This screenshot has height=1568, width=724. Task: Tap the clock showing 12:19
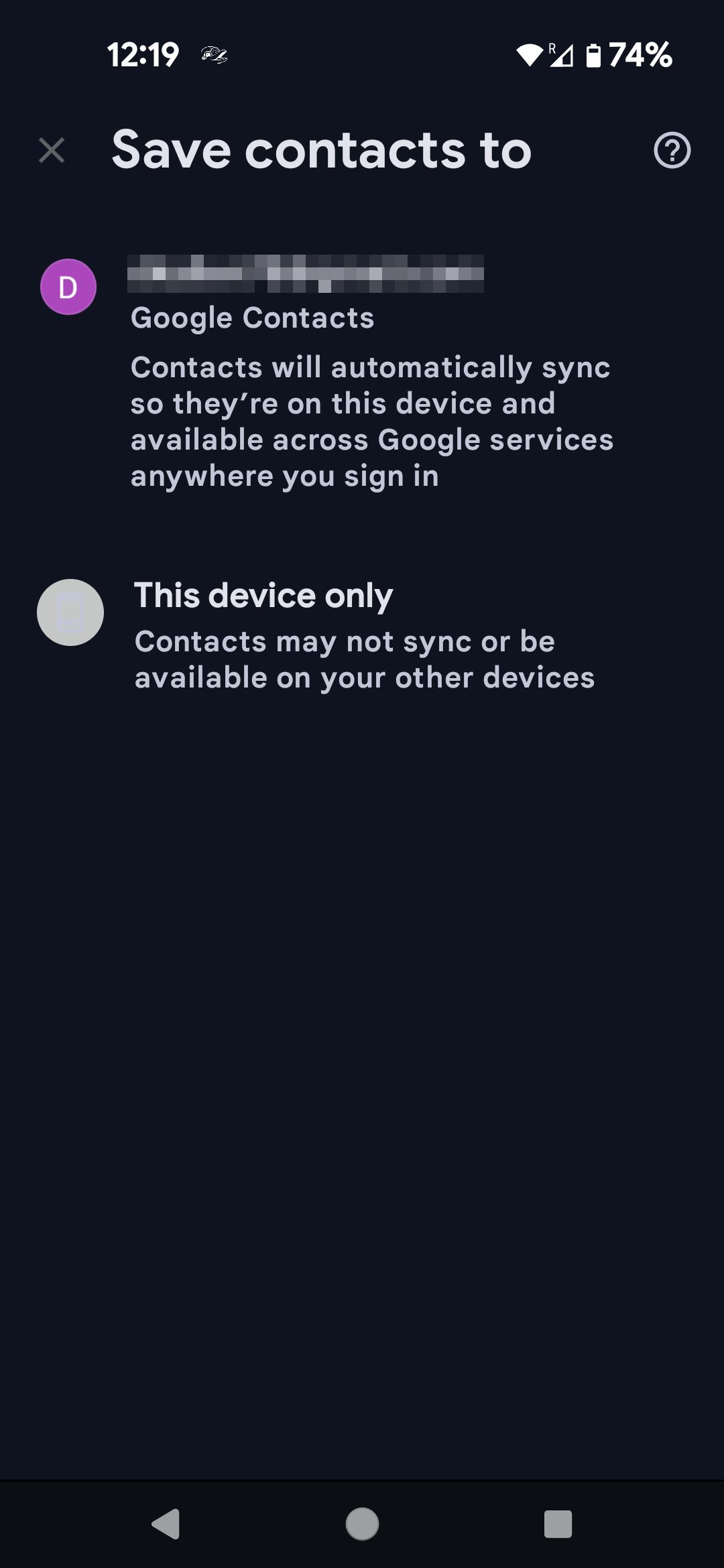tap(143, 55)
